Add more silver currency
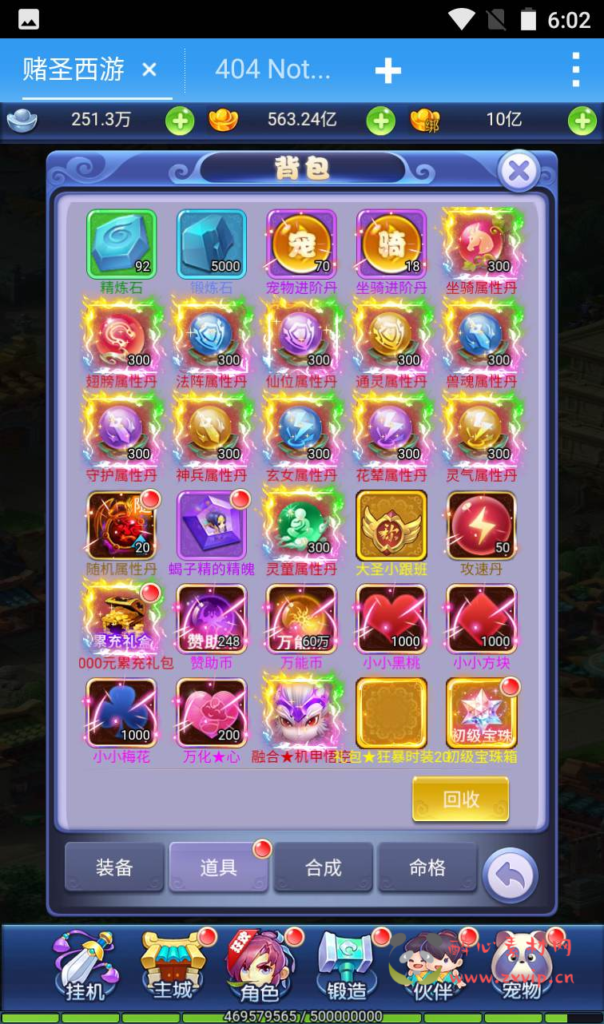 [179, 120]
